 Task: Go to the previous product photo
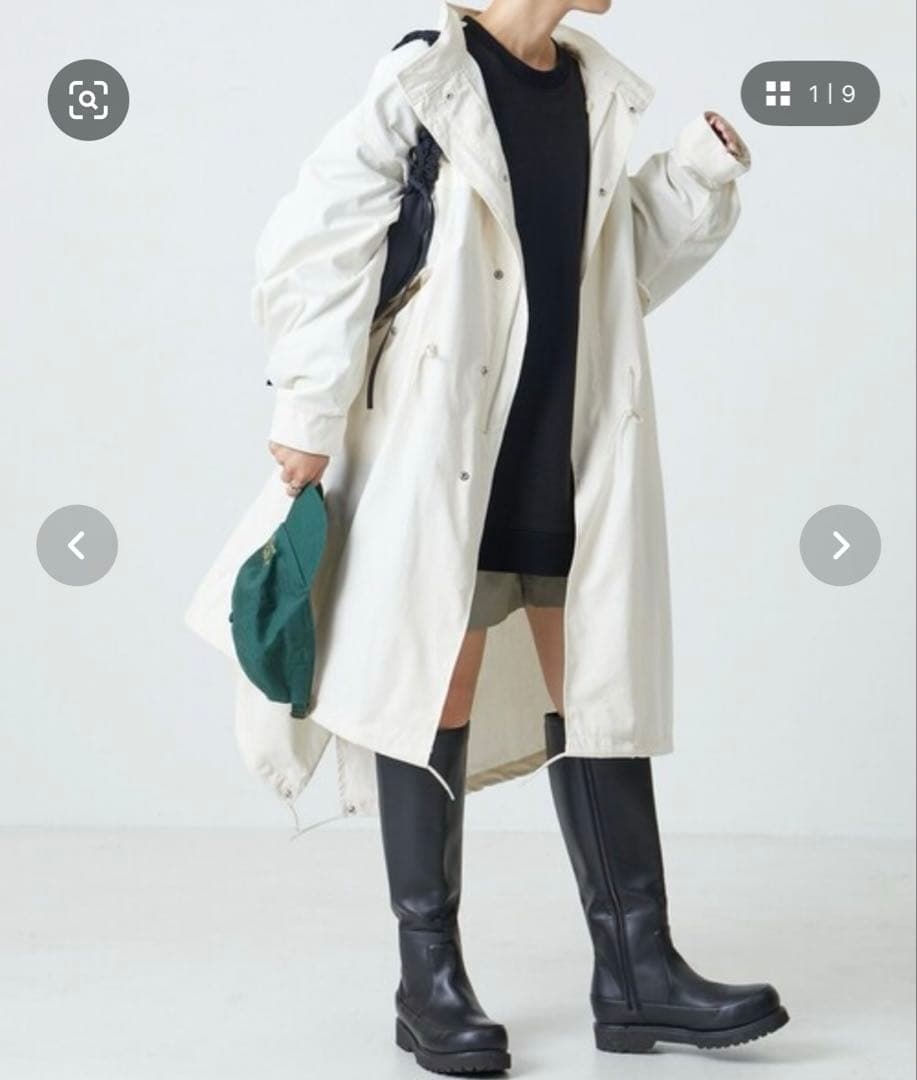pyautogui.click(x=77, y=545)
